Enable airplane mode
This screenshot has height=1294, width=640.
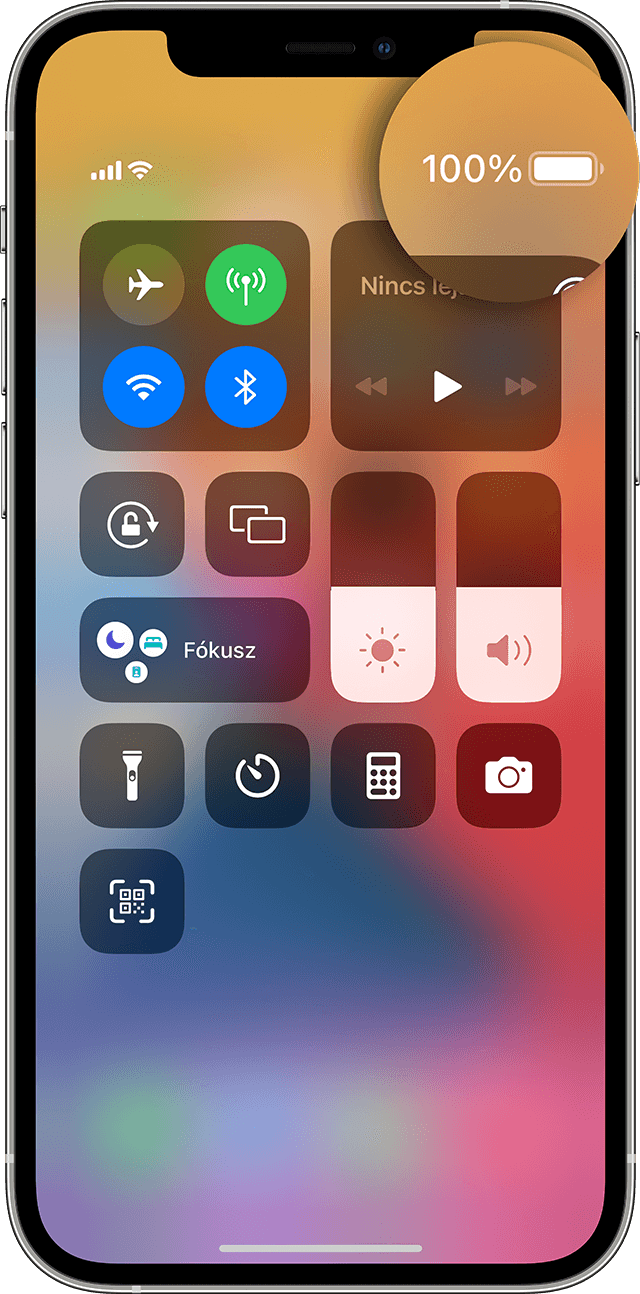(x=144, y=285)
